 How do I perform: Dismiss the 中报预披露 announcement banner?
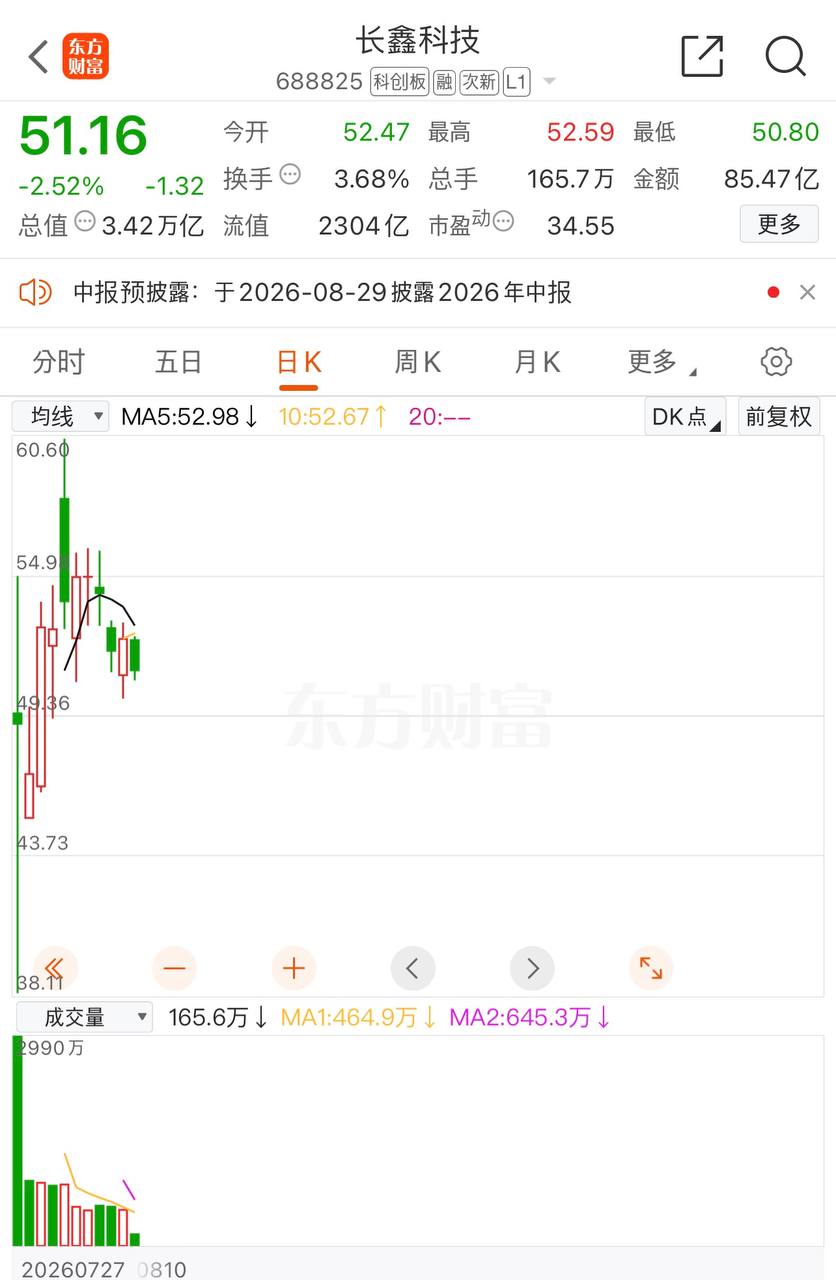(x=807, y=292)
